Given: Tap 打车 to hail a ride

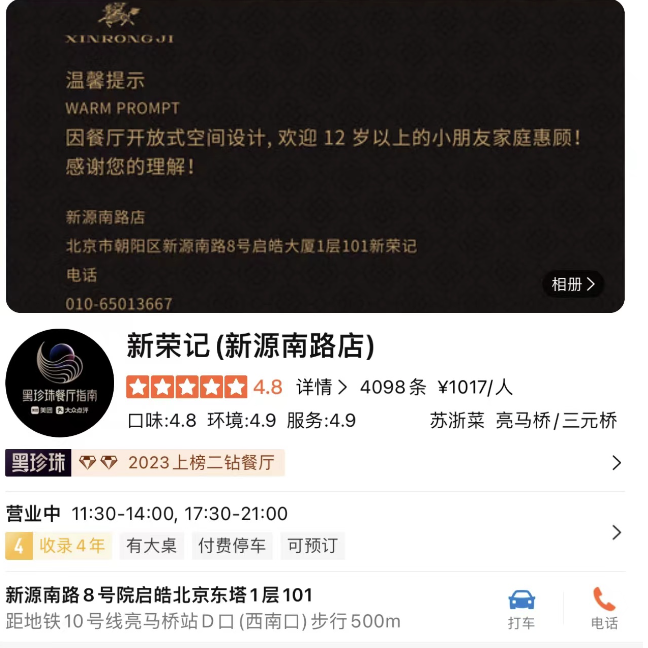Looking at the screenshot, I should [521, 608].
